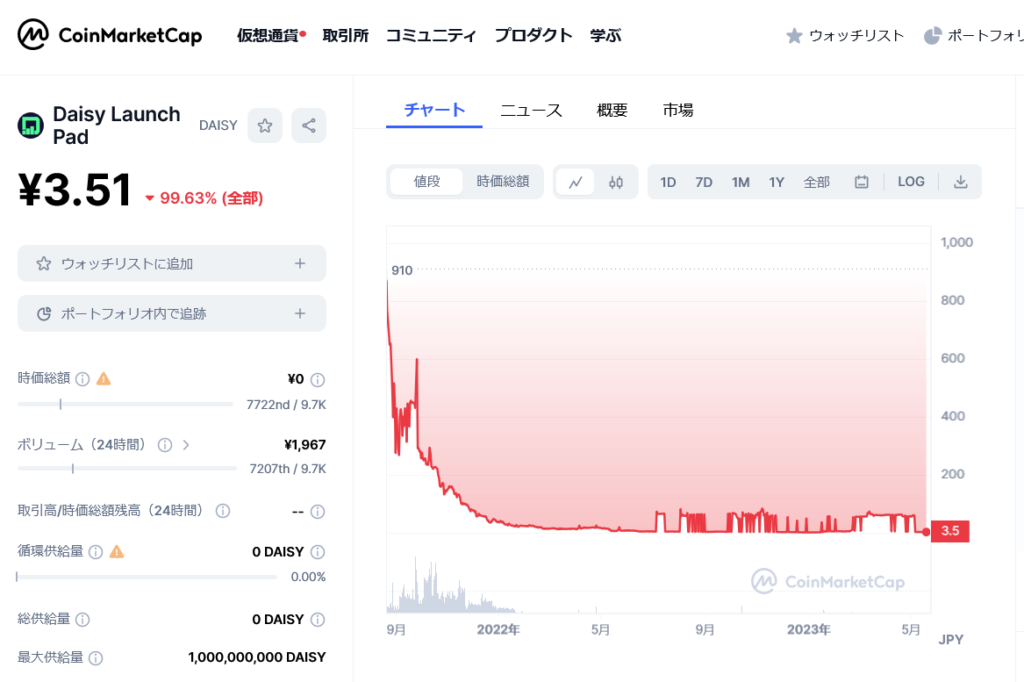Open the calendar date range picker

point(861,182)
